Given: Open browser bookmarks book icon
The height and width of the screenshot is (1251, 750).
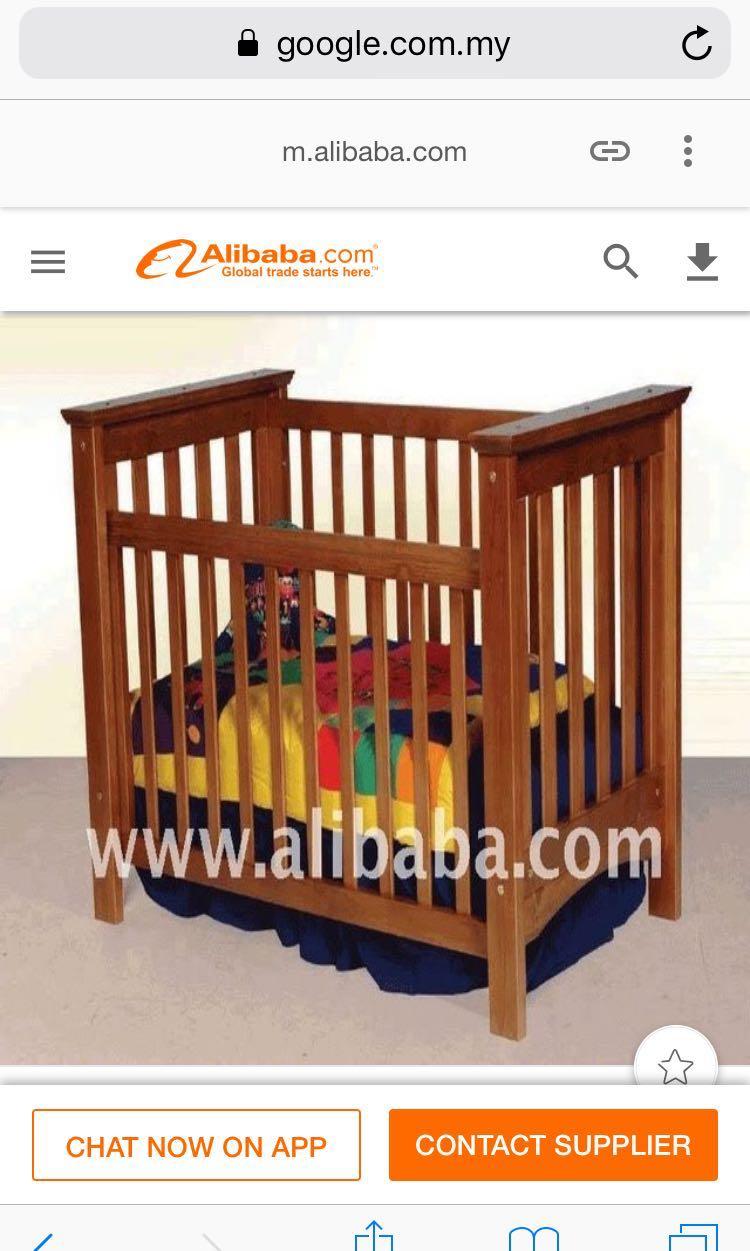Looking at the screenshot, I should point(533,1240).
